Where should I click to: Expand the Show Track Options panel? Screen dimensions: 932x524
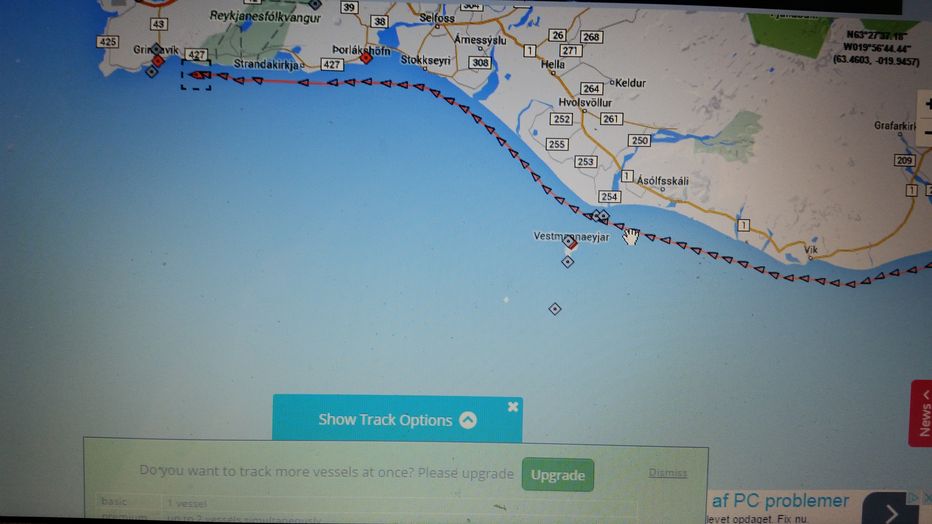[x=468, y=420]
